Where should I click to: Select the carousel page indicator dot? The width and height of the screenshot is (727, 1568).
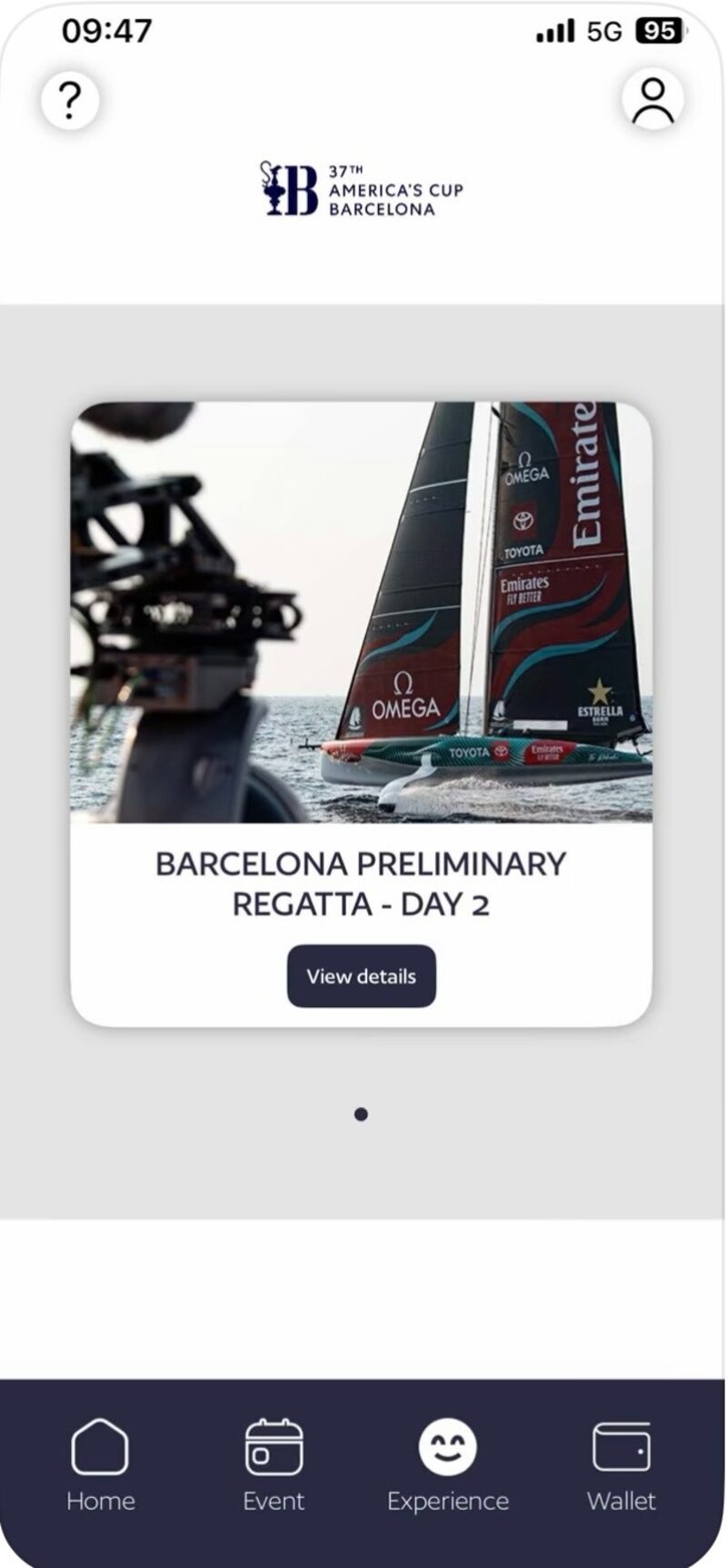(x=361, y=1115)
